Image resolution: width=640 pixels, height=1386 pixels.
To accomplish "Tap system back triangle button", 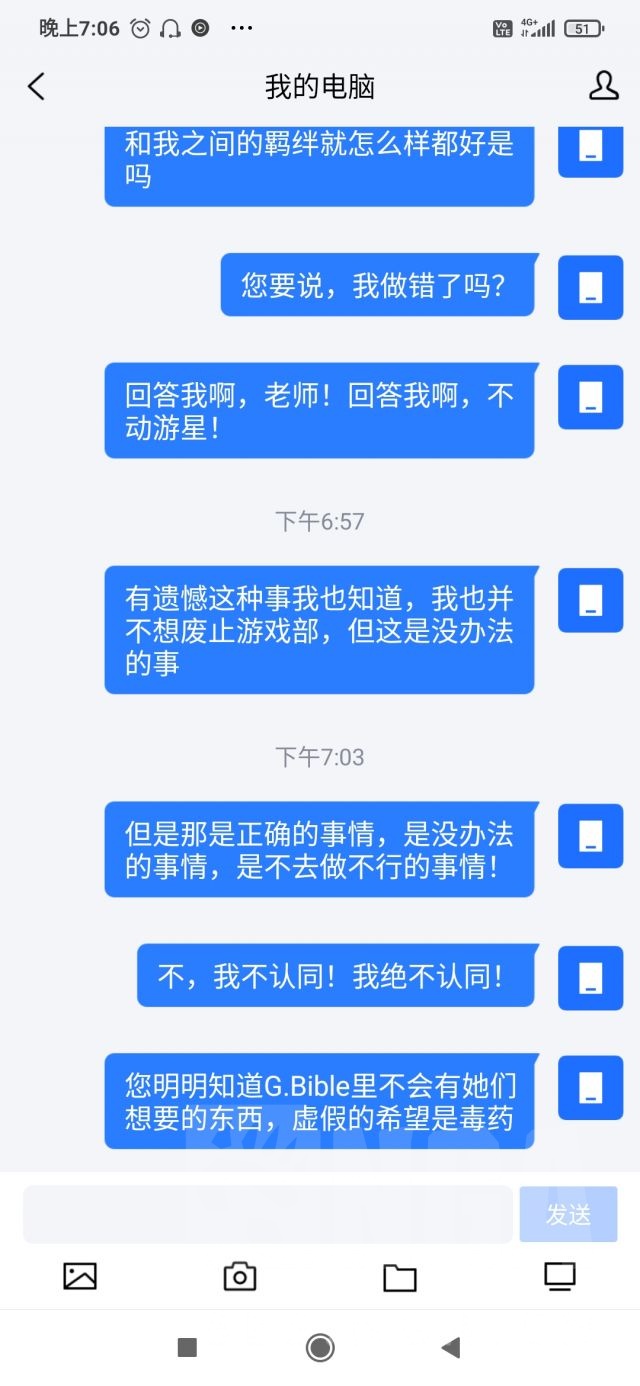I will click(451, 1348).
